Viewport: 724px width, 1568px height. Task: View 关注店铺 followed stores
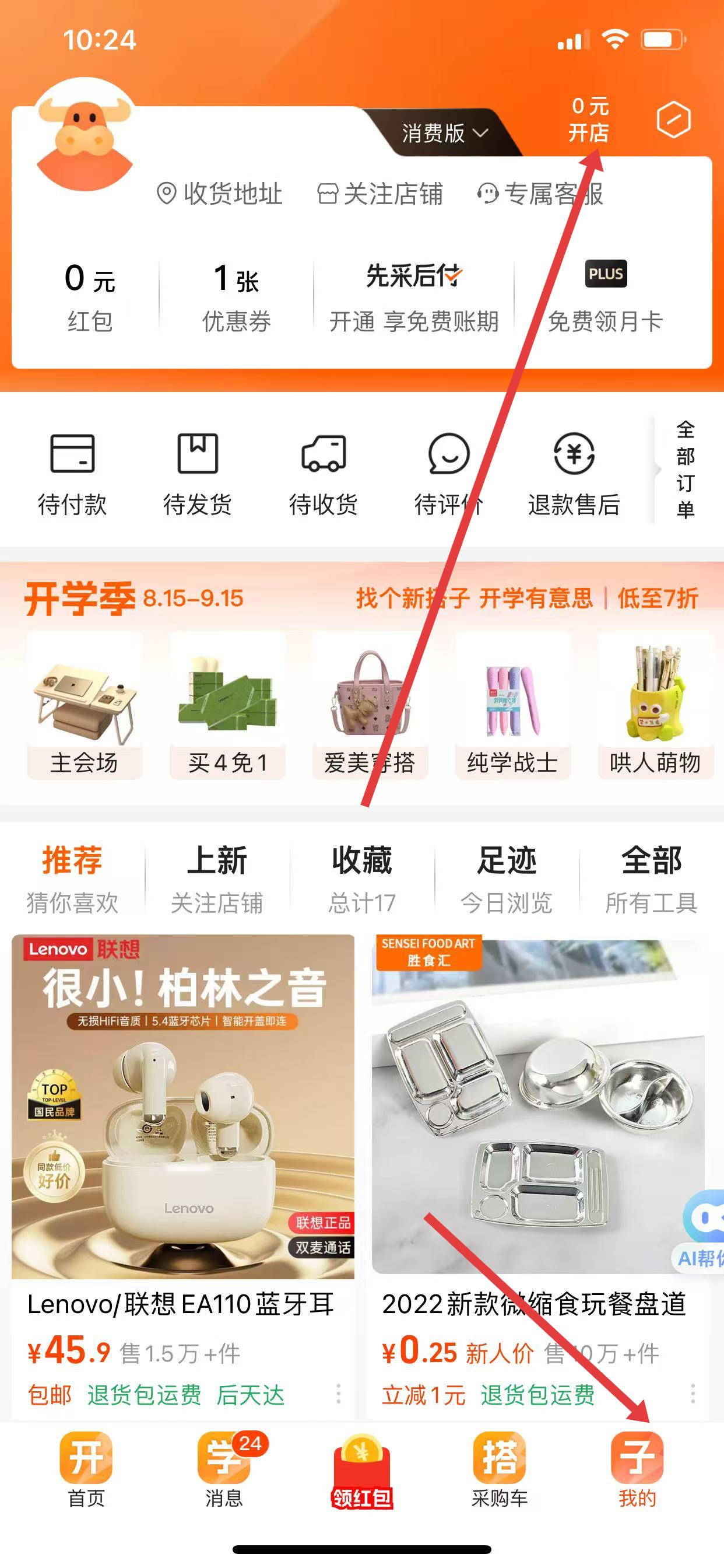380,194
